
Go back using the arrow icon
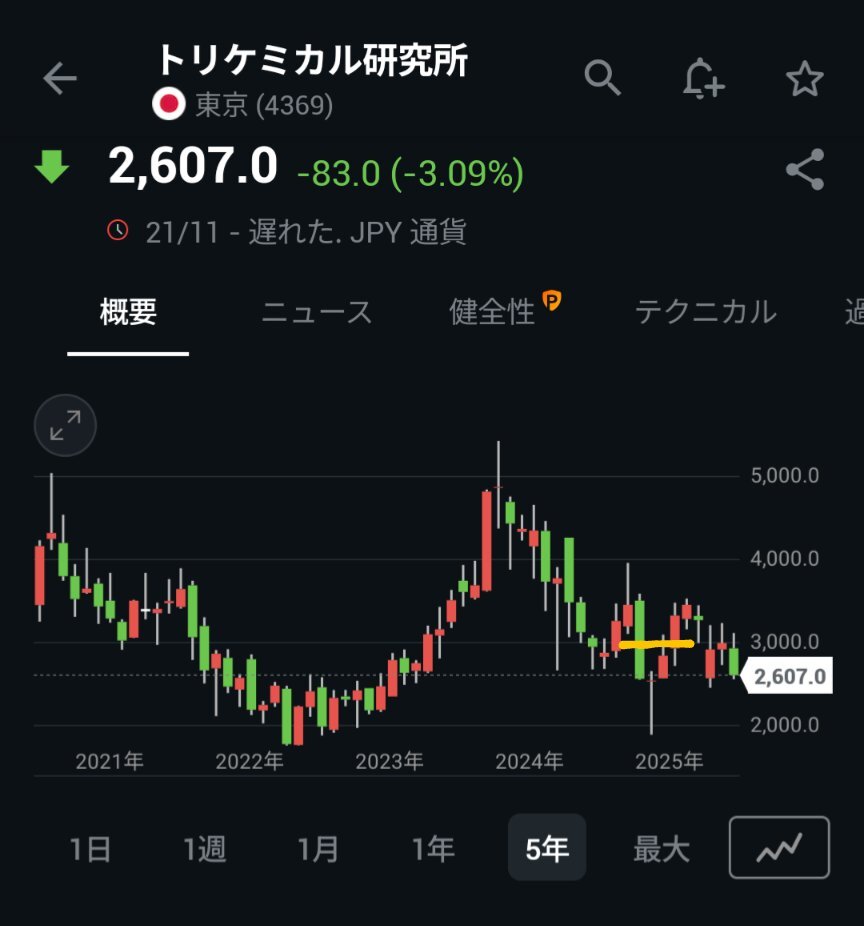[60, 79]
